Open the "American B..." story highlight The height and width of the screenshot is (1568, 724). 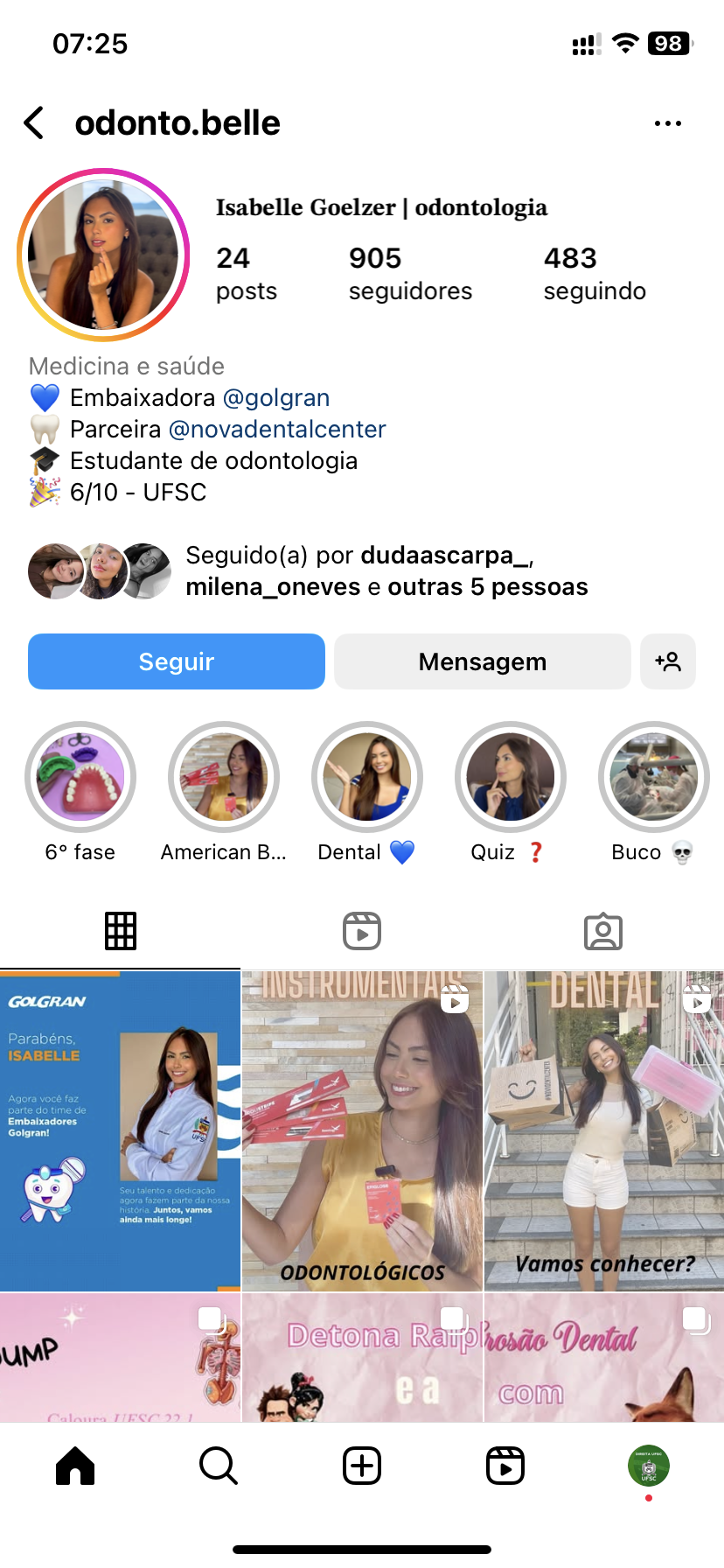point(224,777)
